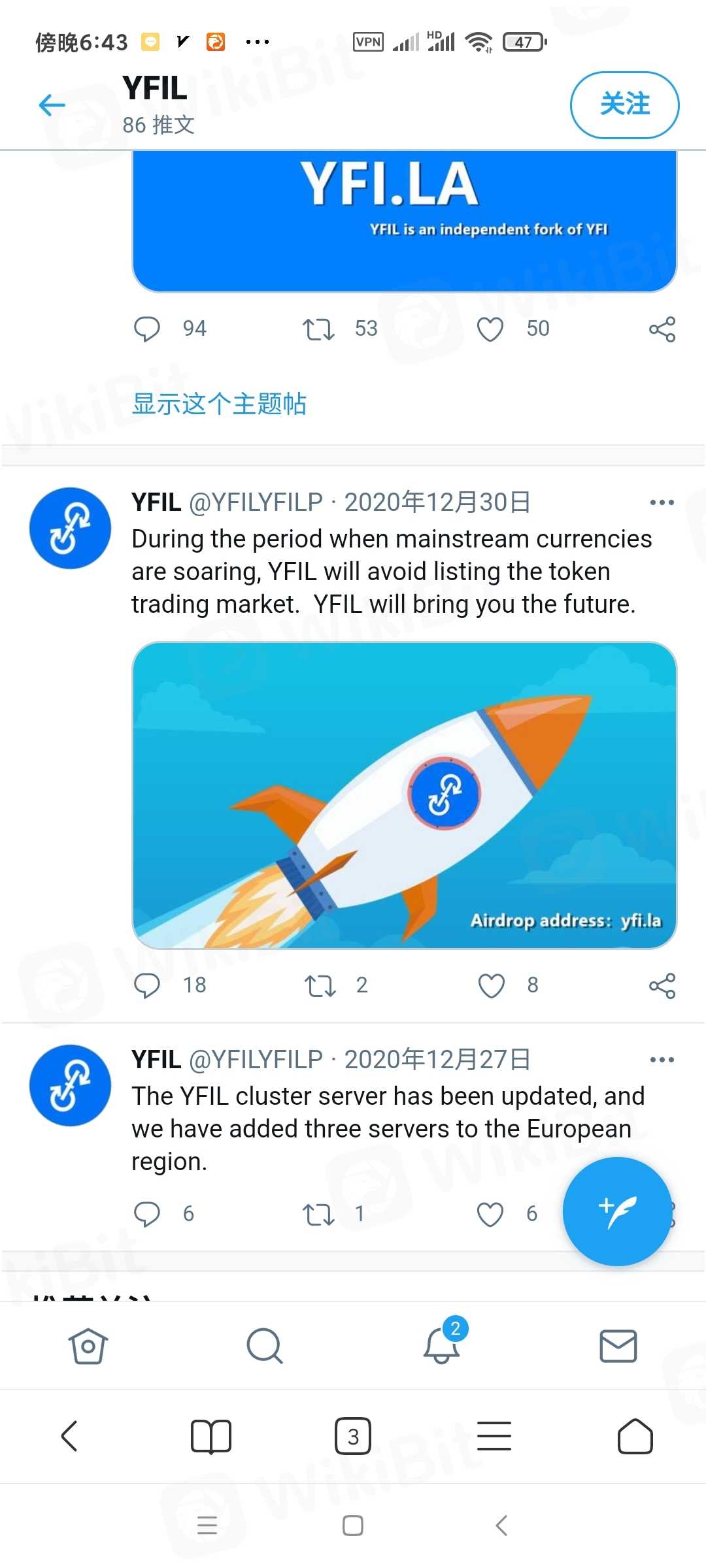Image resolution: width=706 pixels, height=1568 pixels.
Task: Open overflow menu on December 27 tweet
Action: [x=662, y=1060]
